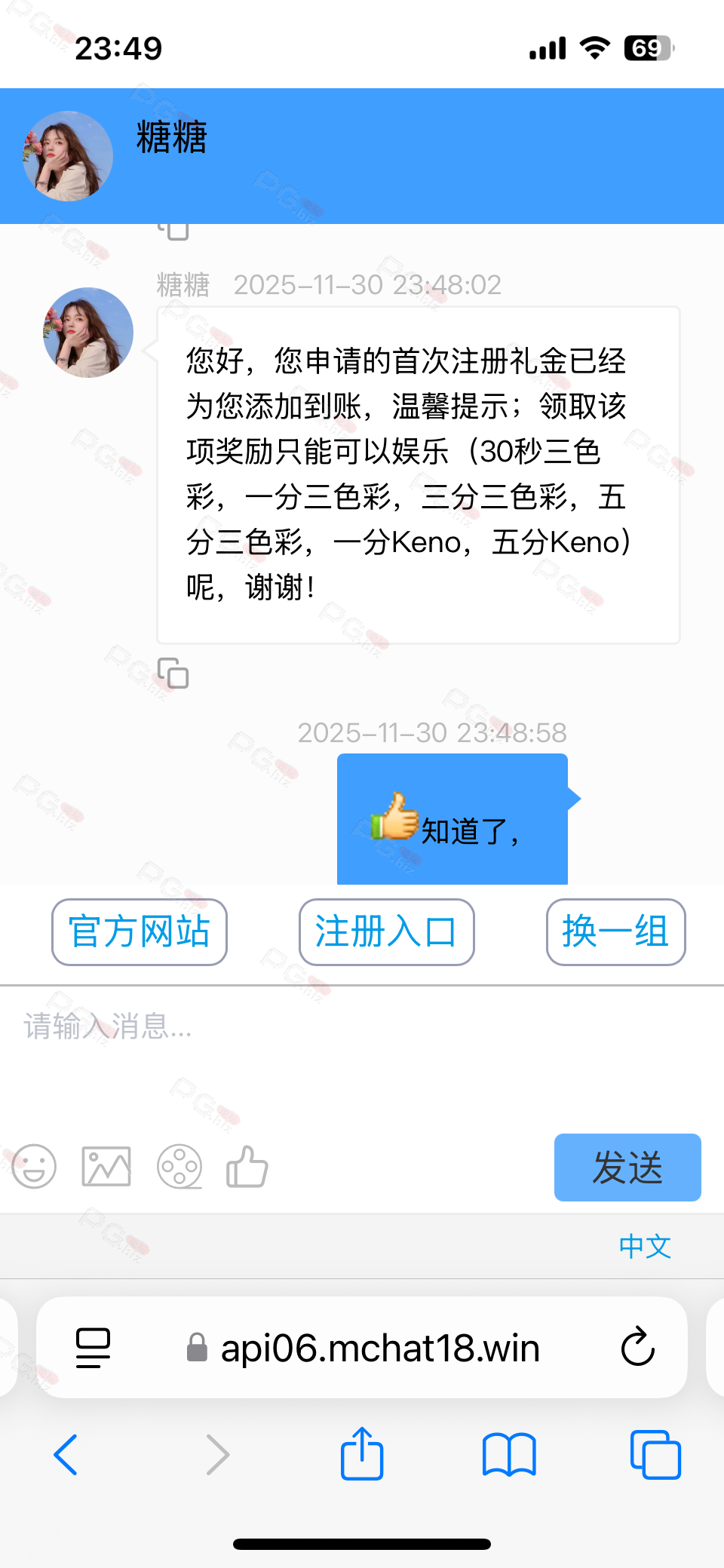Reload the page in Safari
Viewport: 724px width, 1568px height.
(638, 1347)
